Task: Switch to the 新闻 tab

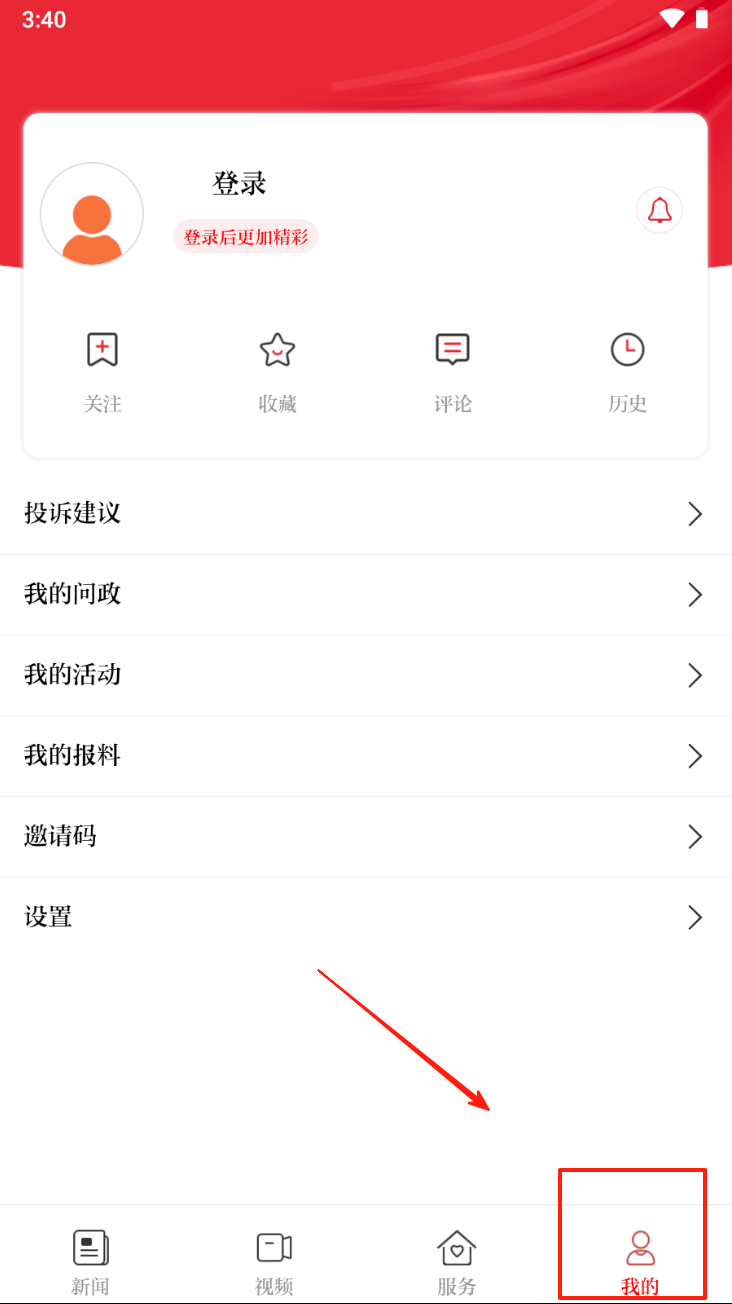Action: click(x=90, y=1260)
